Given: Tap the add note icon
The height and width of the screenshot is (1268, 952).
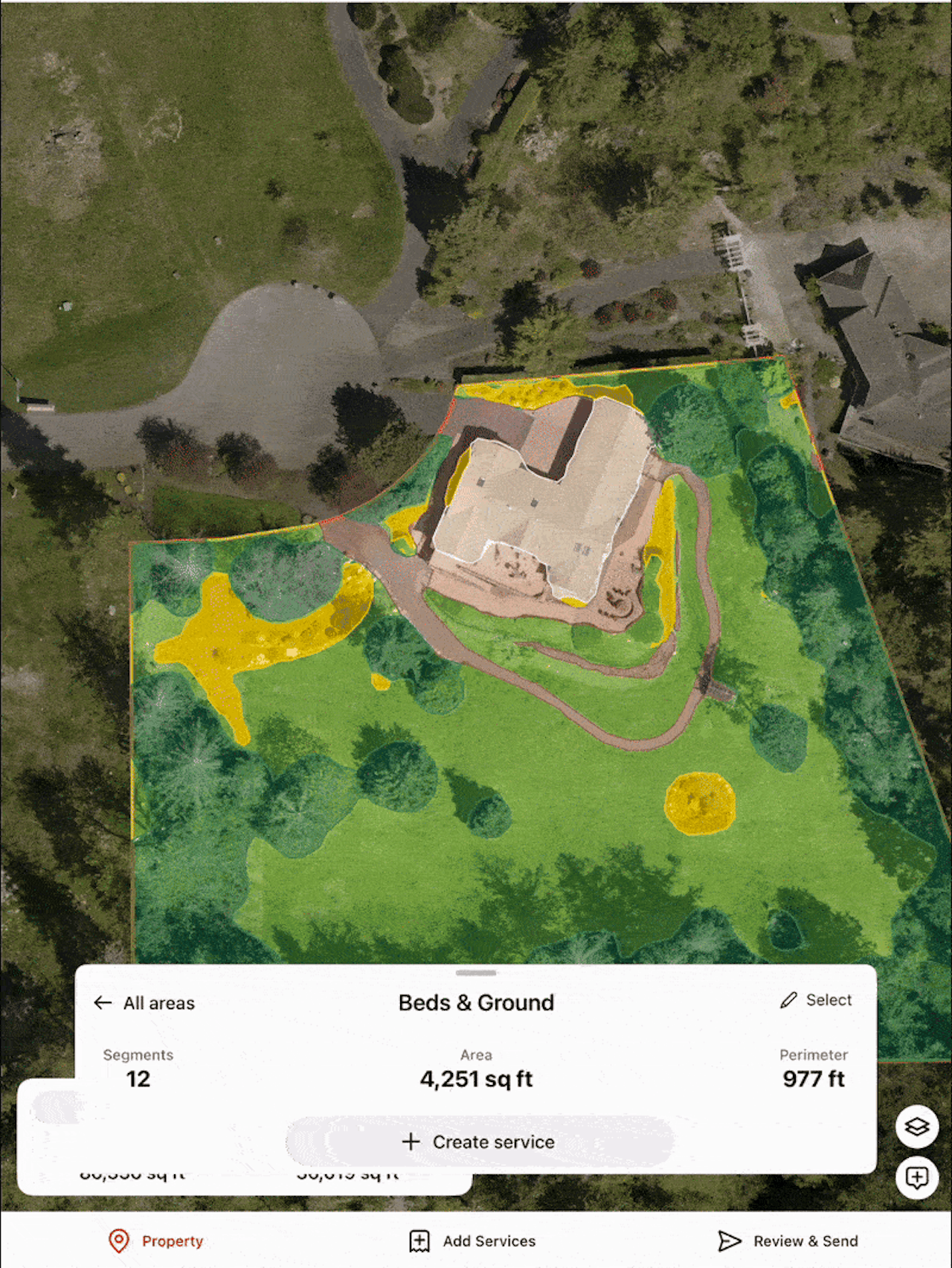Looking at the screenshot, I should (917, 1178).
